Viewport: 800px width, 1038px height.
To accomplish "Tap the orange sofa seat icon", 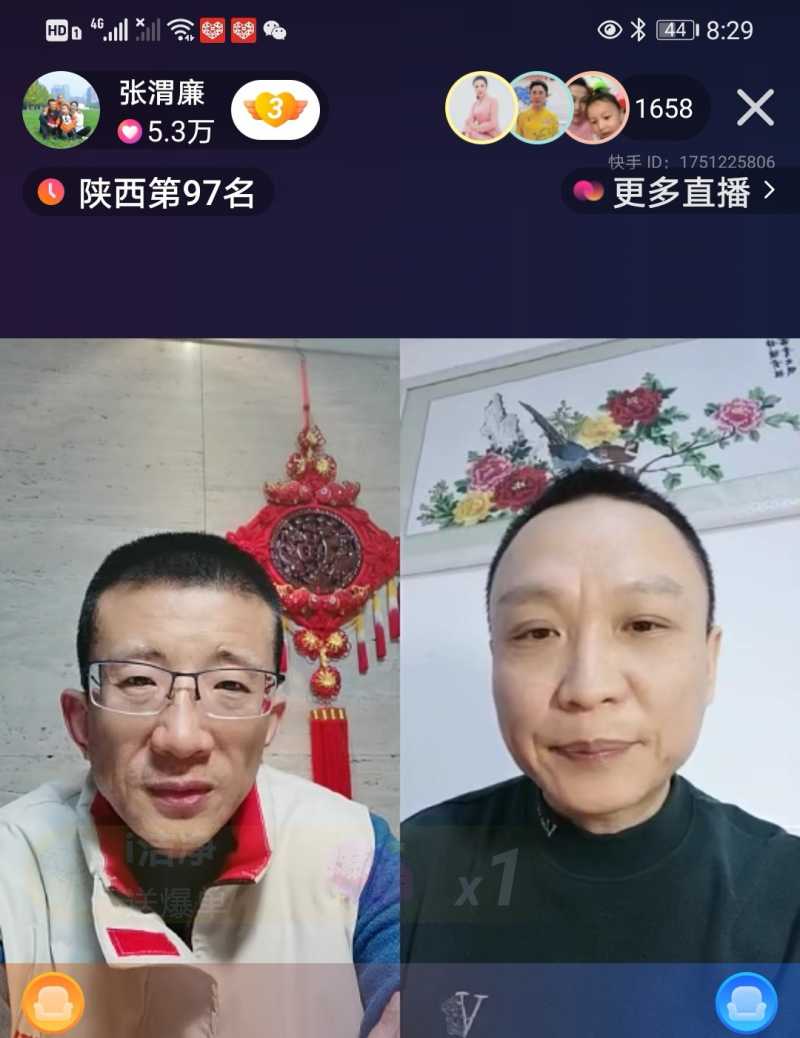I will (x=53, y=1002).
